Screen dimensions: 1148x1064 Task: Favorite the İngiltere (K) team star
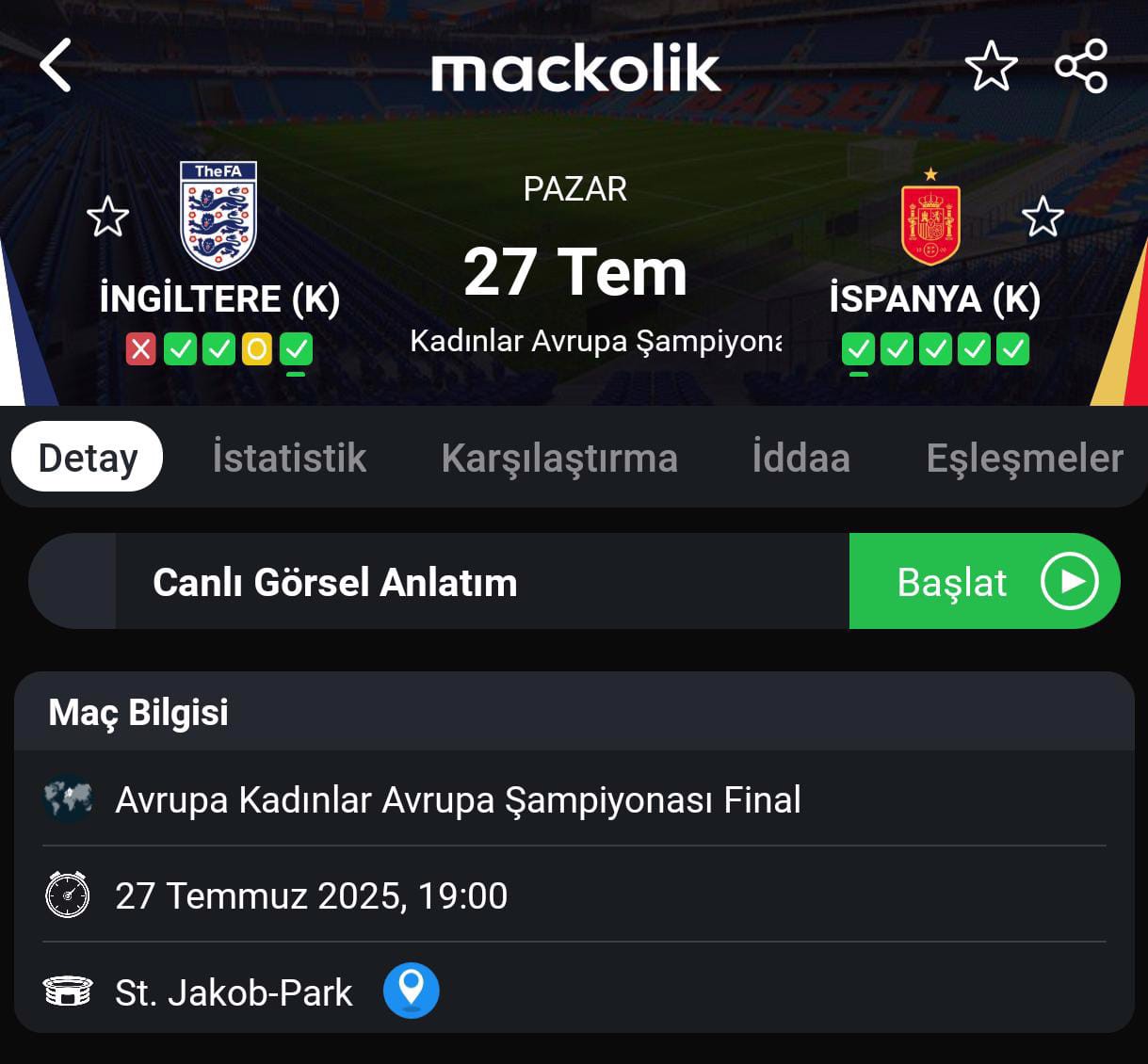[x=107, y=218]
